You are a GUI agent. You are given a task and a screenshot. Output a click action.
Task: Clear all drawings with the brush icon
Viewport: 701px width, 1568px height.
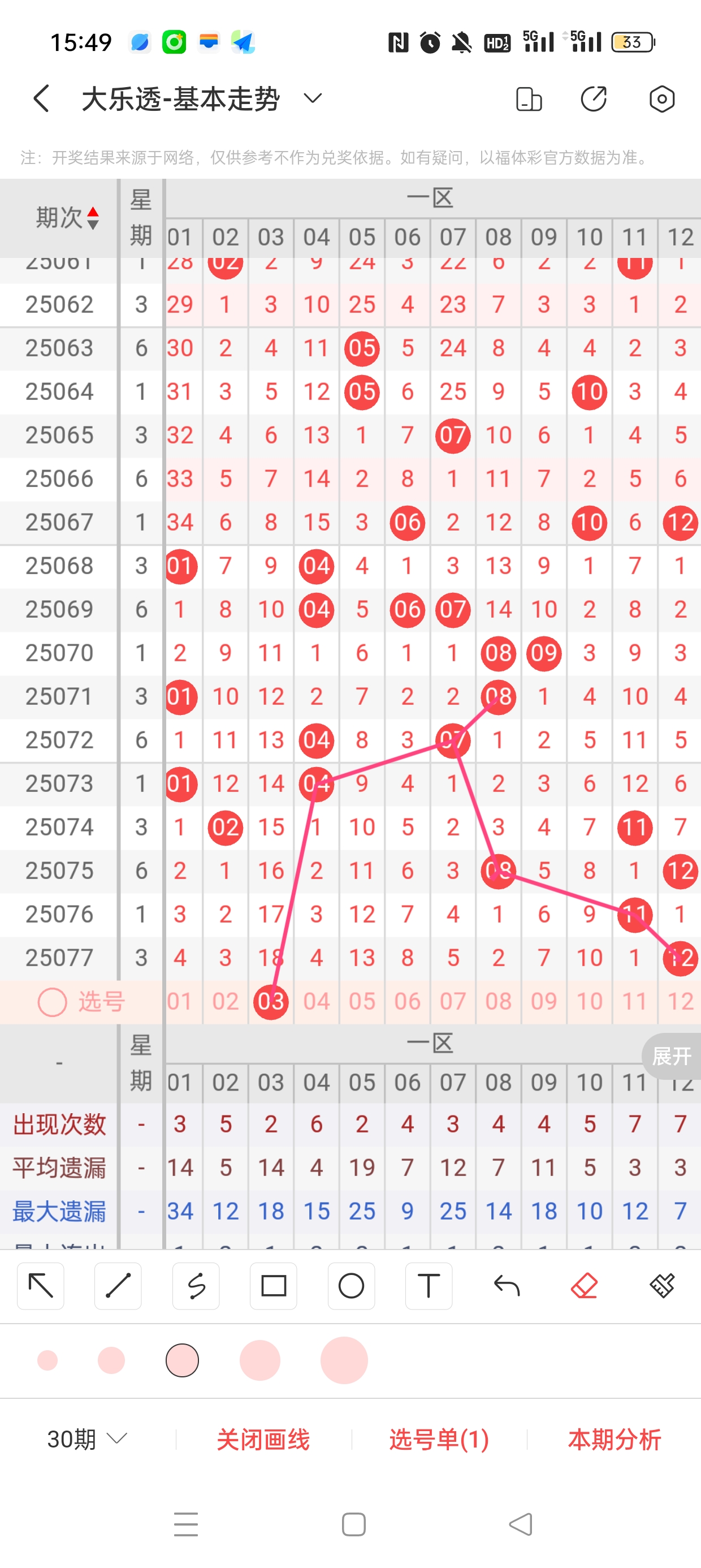coord(661,1286)
